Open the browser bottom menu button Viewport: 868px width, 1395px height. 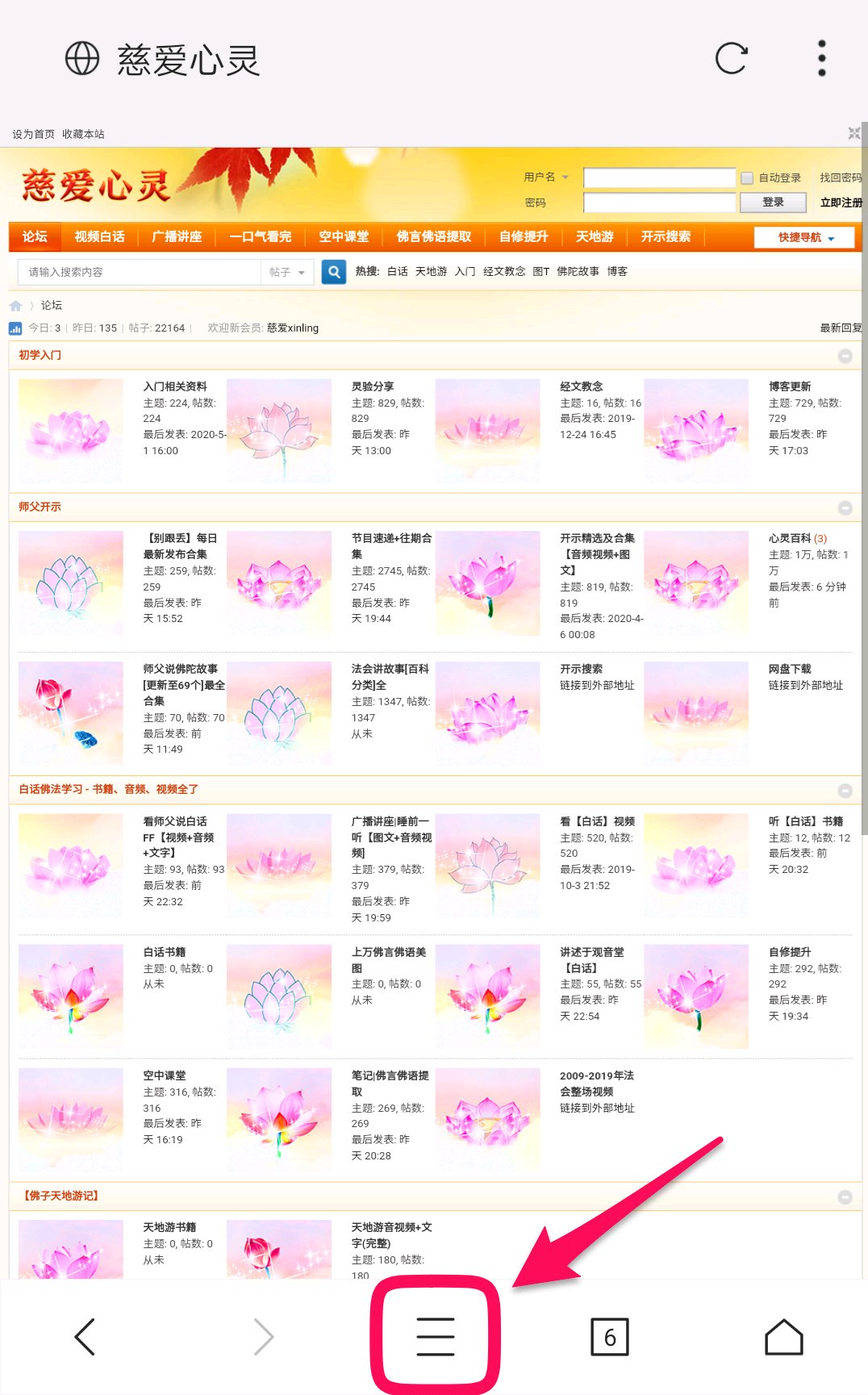[x=436, y=1336]
